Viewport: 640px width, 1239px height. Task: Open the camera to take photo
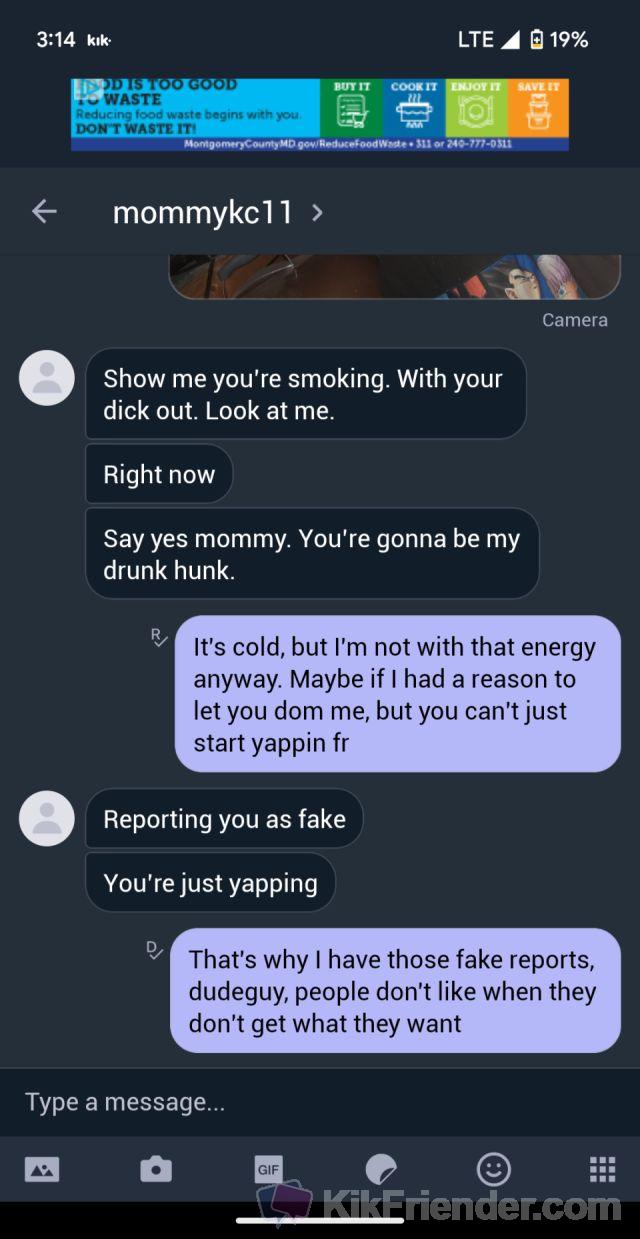click(156, 1169)
